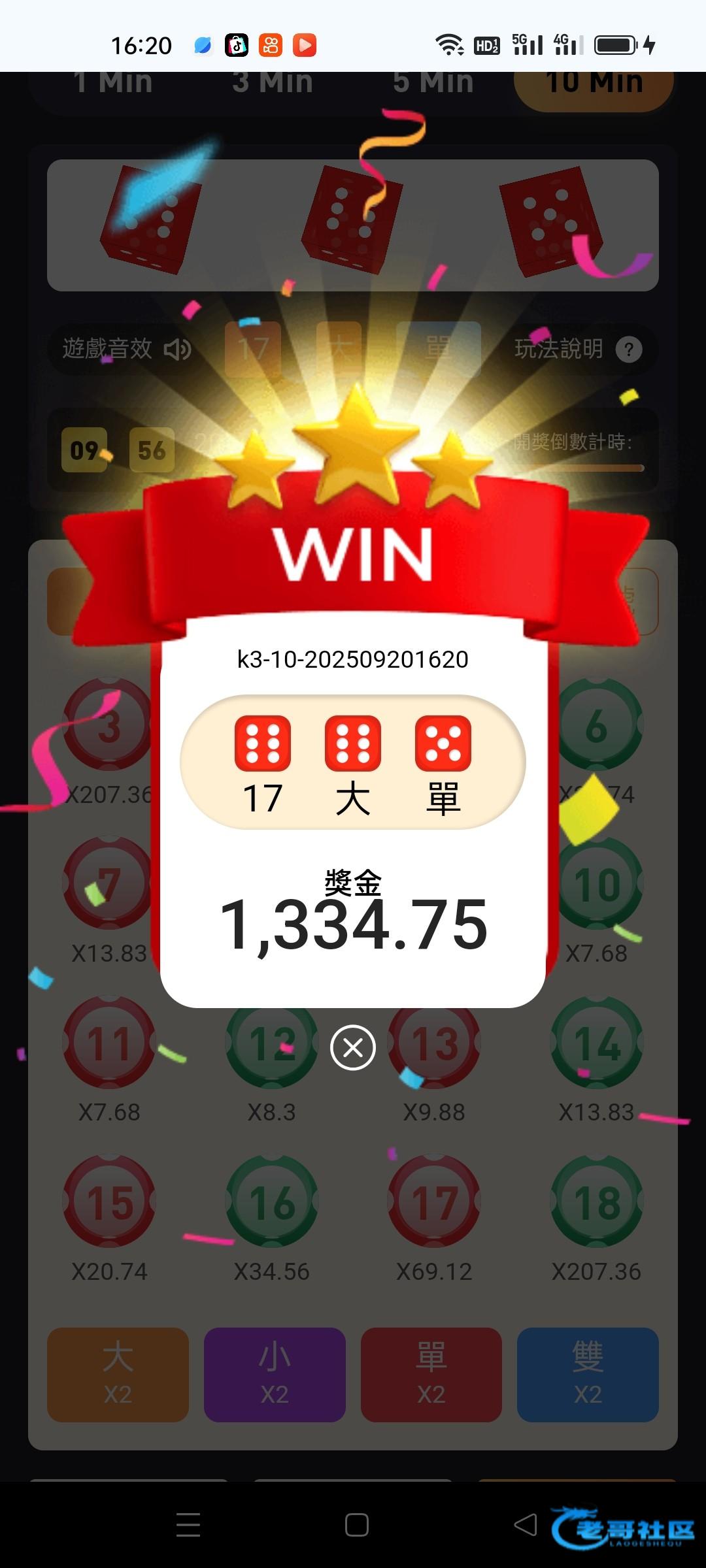Viewport: 706px width, 1568px height.
Task: Go to the system home screen
Action: tap(356, 1525)
